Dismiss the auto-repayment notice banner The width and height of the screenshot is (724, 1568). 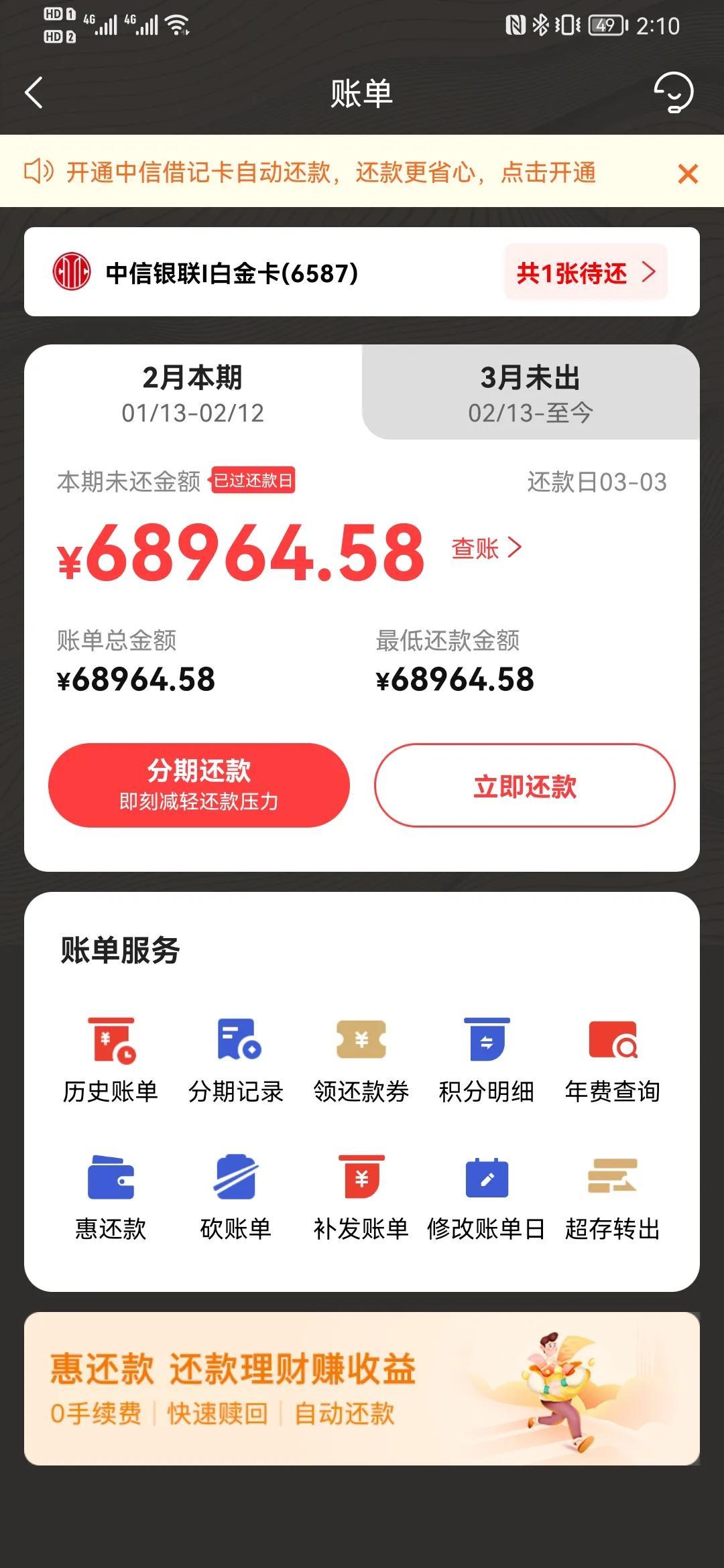(689, 174)
